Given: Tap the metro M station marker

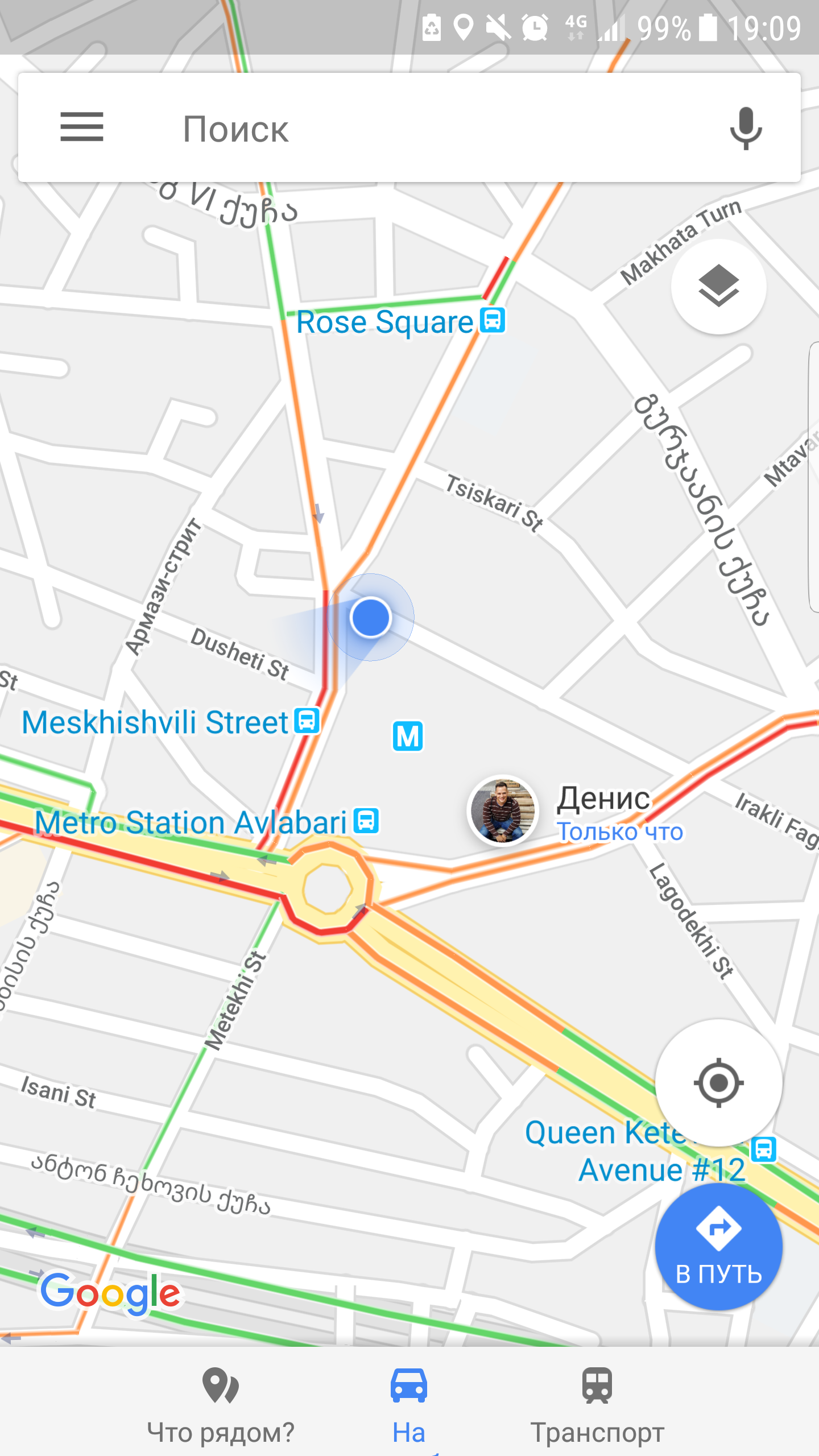Looking at the screenshot, I should coord(408,736).
